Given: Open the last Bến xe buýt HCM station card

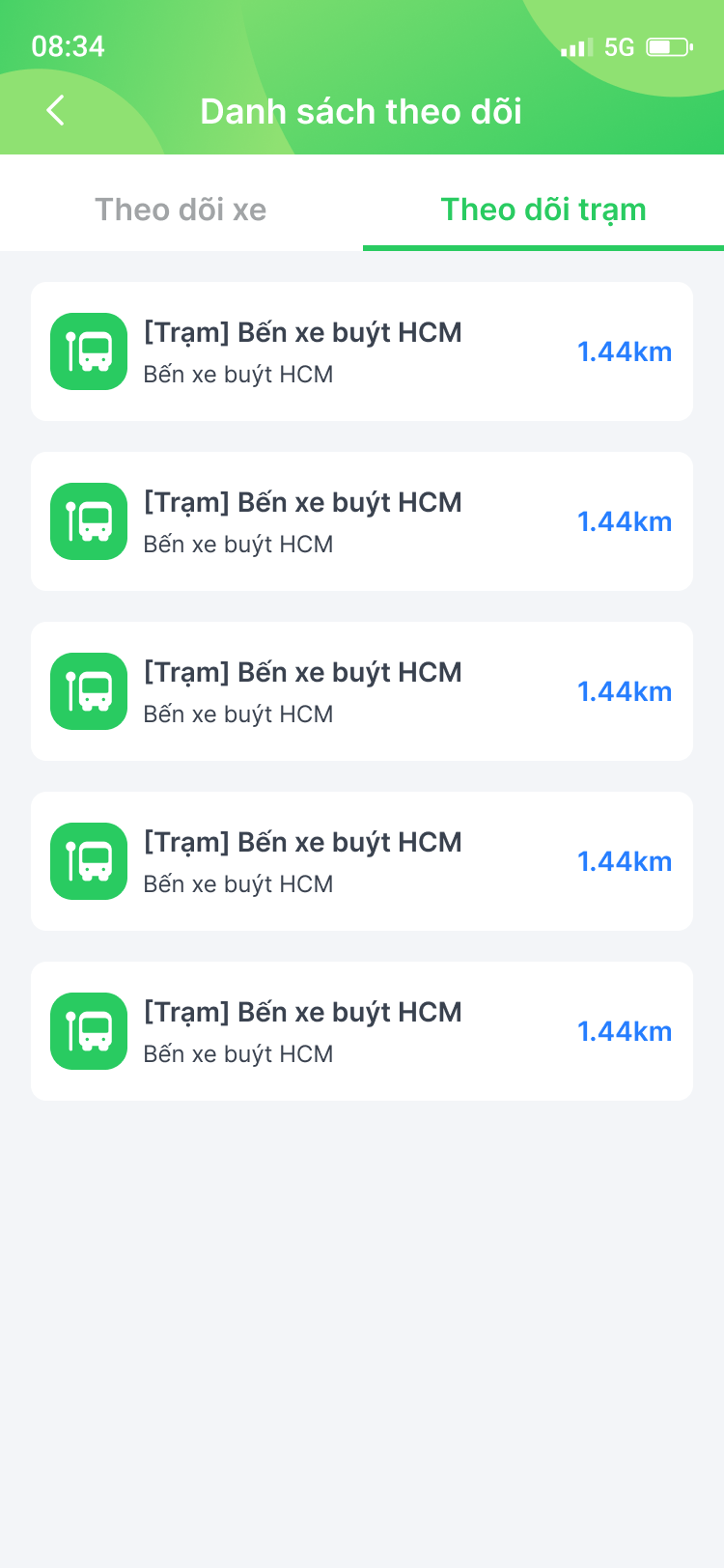Looking at the screenshot, I should (362, 1031).
